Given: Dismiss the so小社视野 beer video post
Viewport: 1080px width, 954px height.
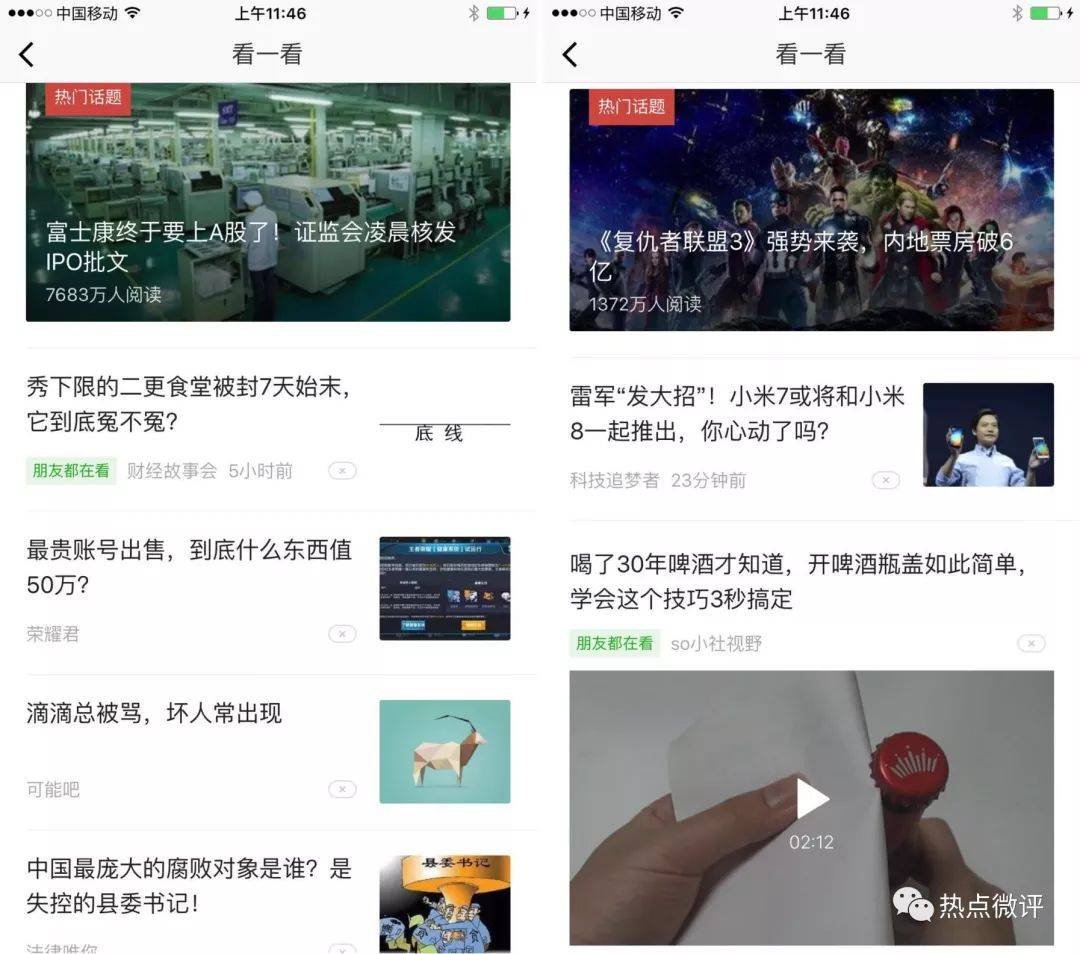Looking at the screenshot, I should 1031,643.
